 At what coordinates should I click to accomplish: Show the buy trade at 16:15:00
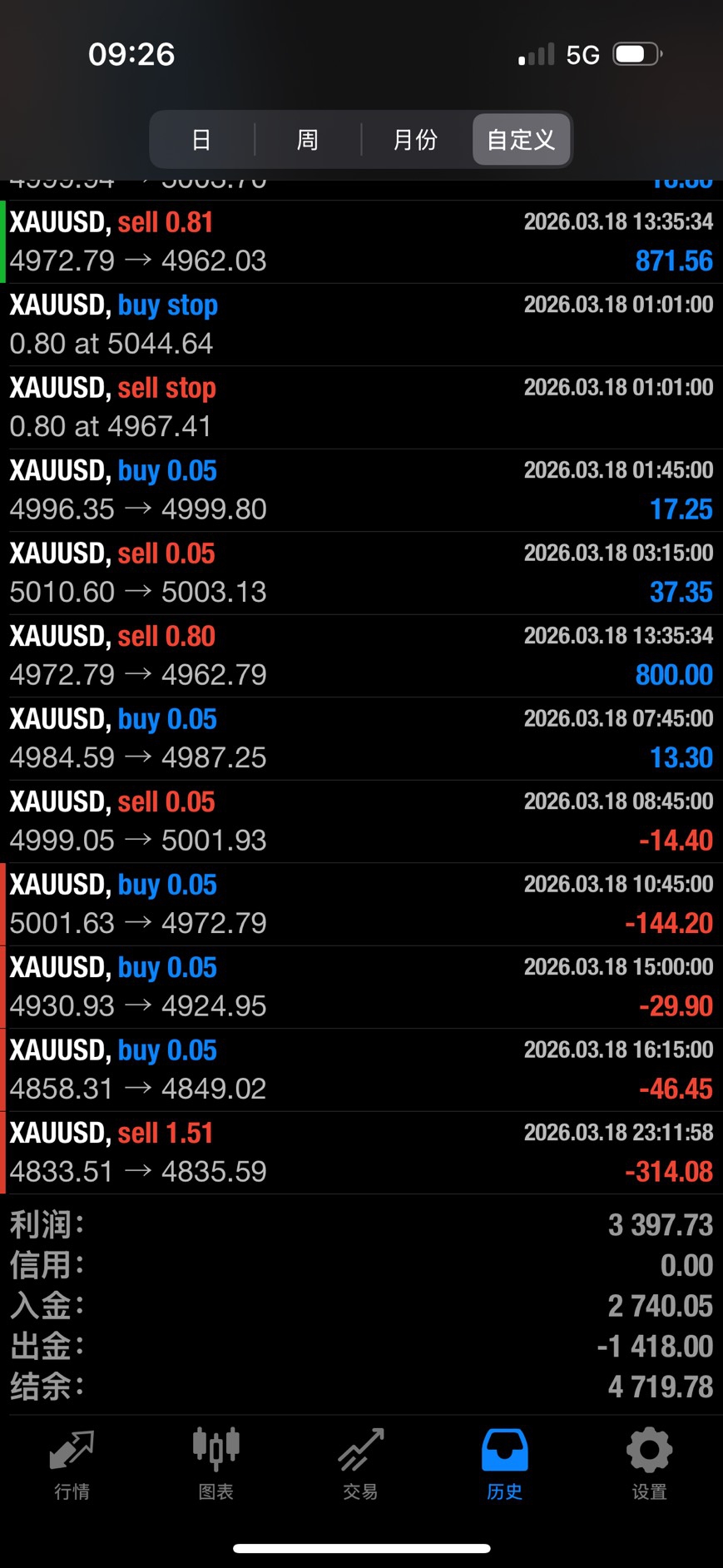click(x=361, y=1069)
